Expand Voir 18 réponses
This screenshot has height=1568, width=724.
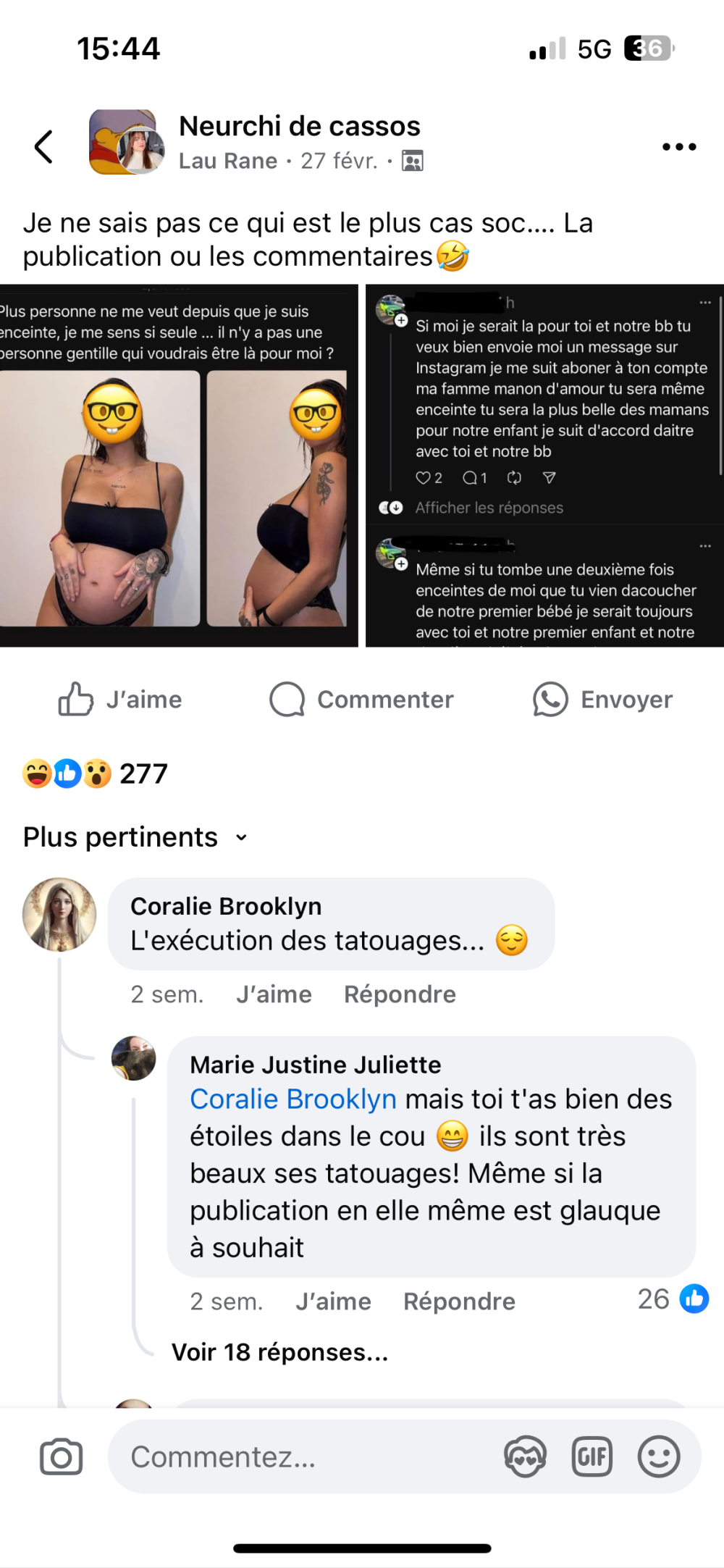[279, 1352]
